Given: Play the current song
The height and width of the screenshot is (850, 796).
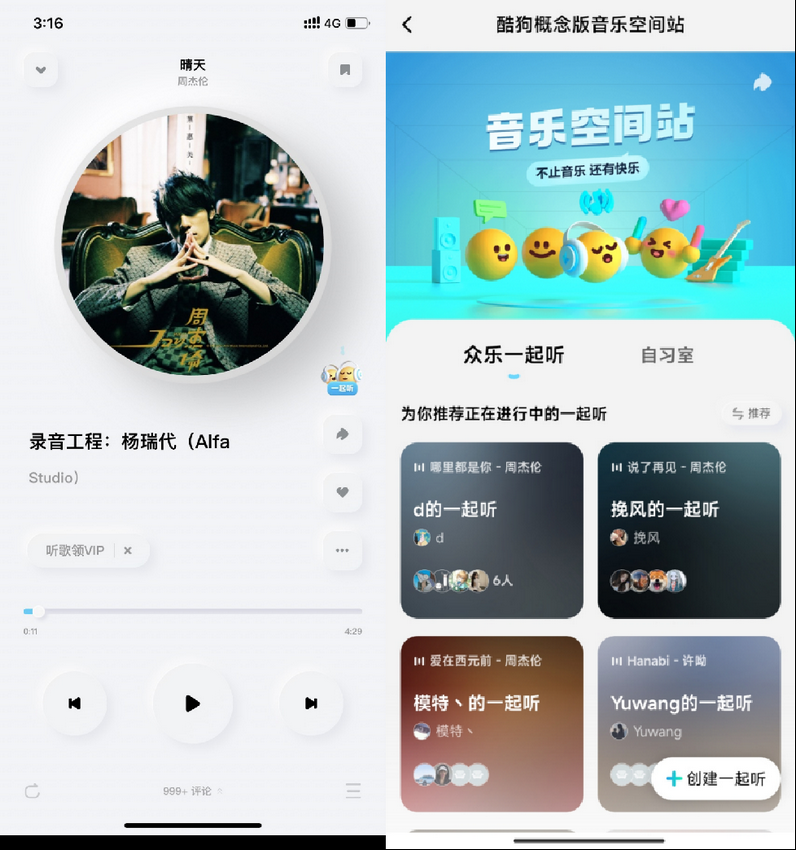Looking at the screenshot, I should pos(193,704).
